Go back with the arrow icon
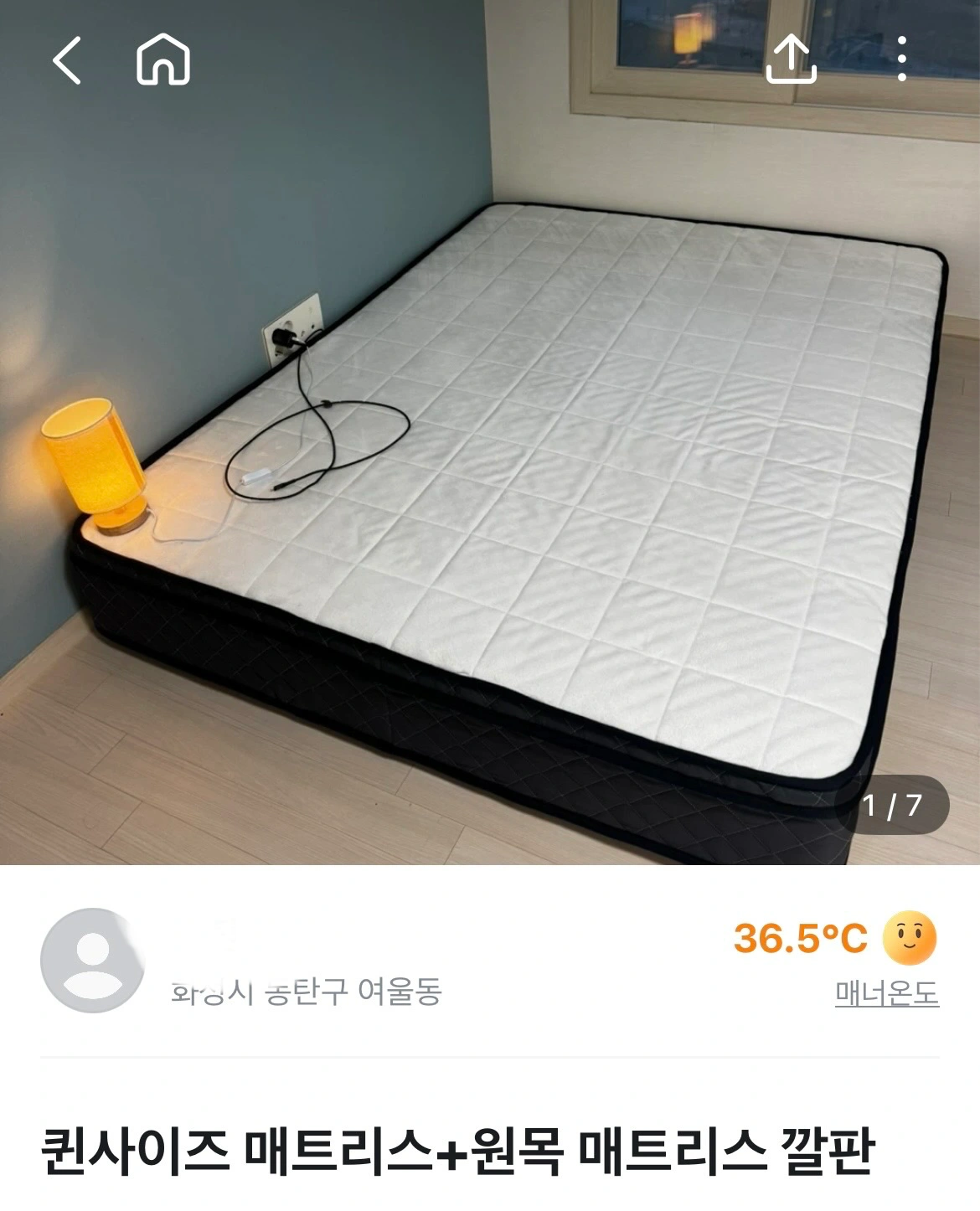The height and width of the screenshot is (1211, 980). (67, 60)
